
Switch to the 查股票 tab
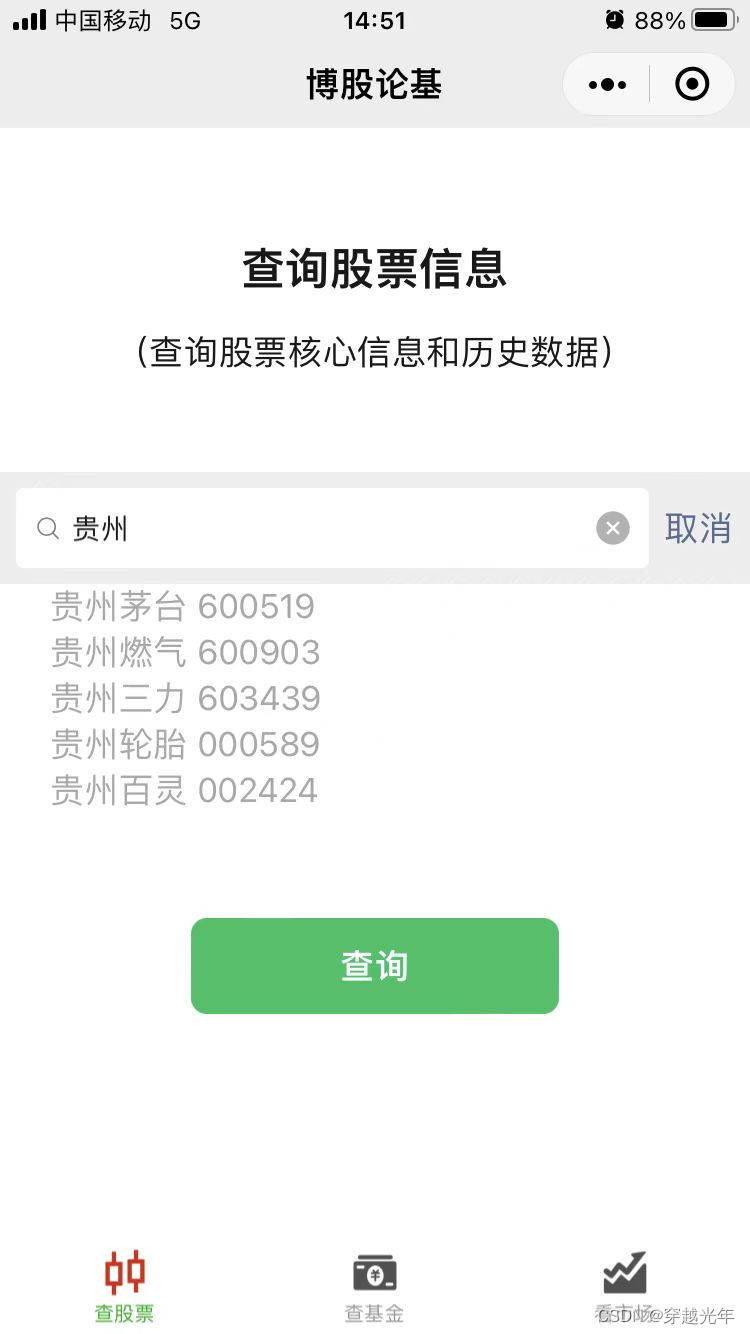(125, 1286)
